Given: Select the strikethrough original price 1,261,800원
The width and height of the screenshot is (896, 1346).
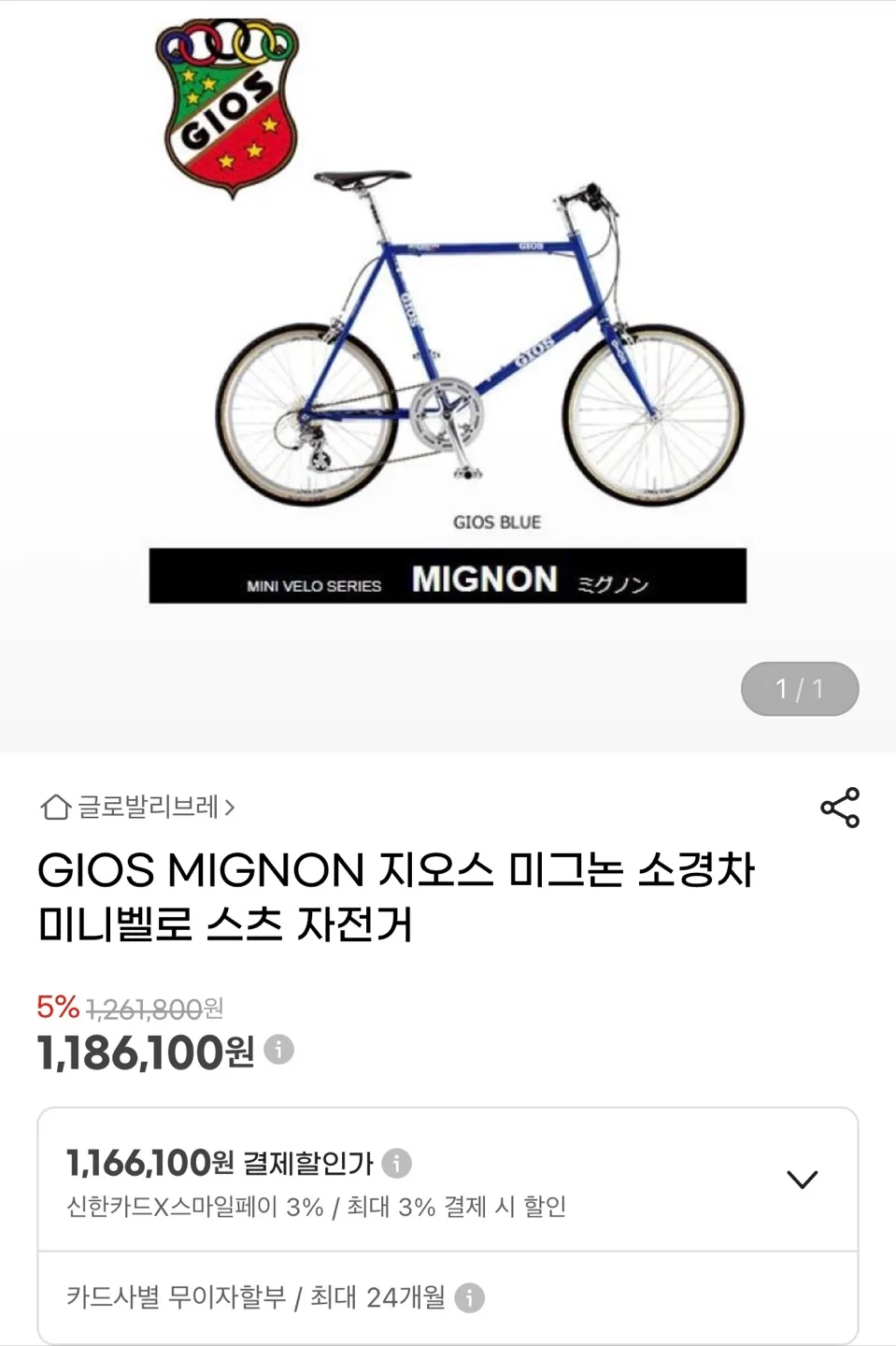Looking at the screenshot, I should (154, 1009).
